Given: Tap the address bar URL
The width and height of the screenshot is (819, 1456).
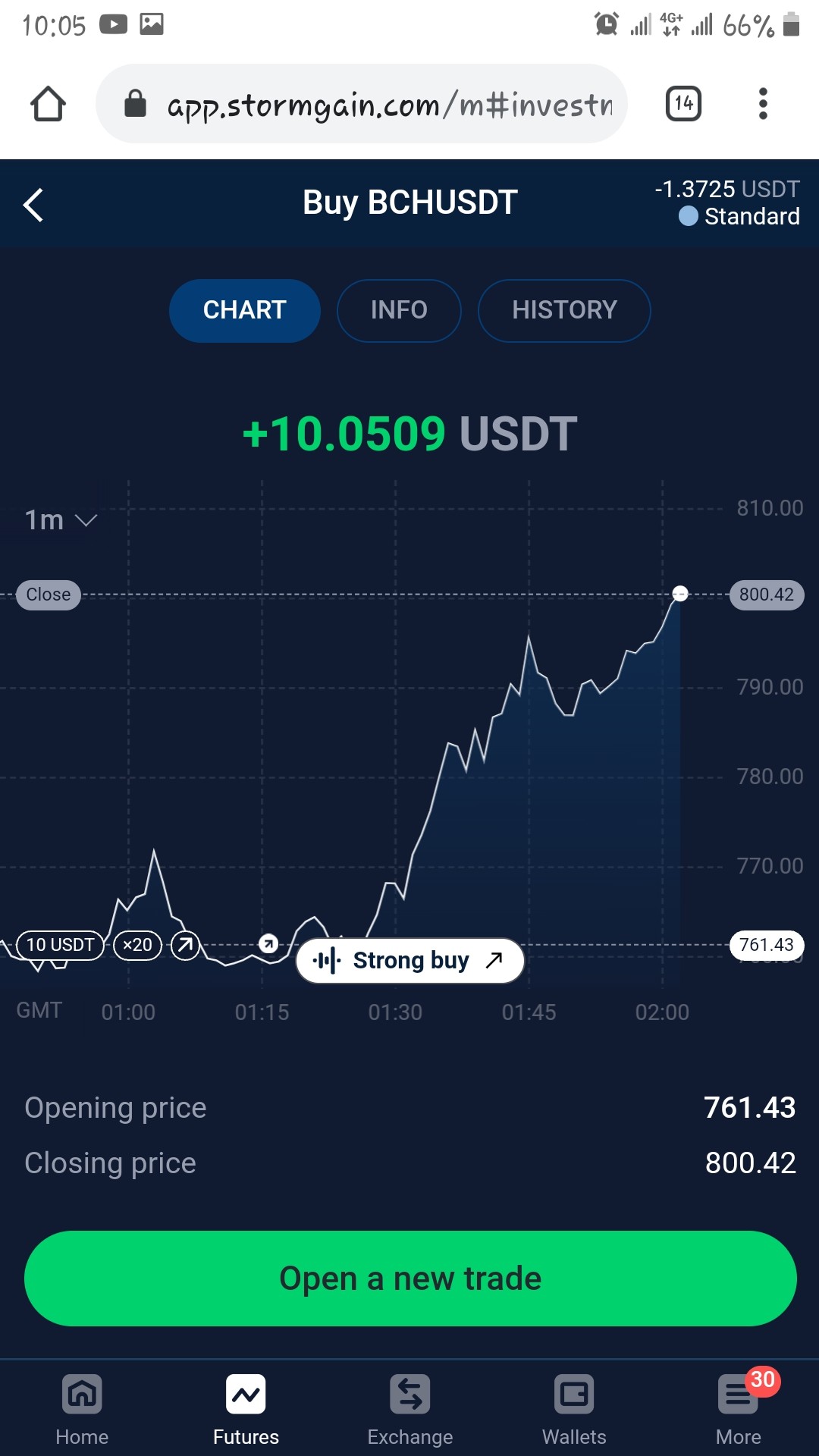Looking at the screenshot, I should click(390, 104).
